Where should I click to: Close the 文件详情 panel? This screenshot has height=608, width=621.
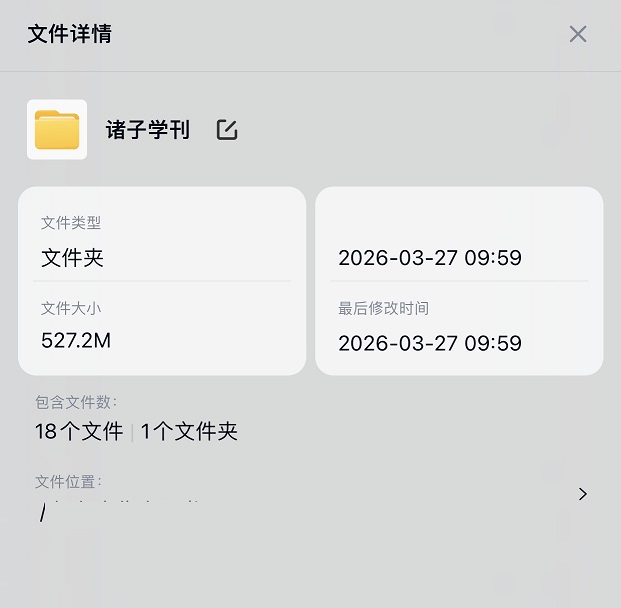(578, 34)
